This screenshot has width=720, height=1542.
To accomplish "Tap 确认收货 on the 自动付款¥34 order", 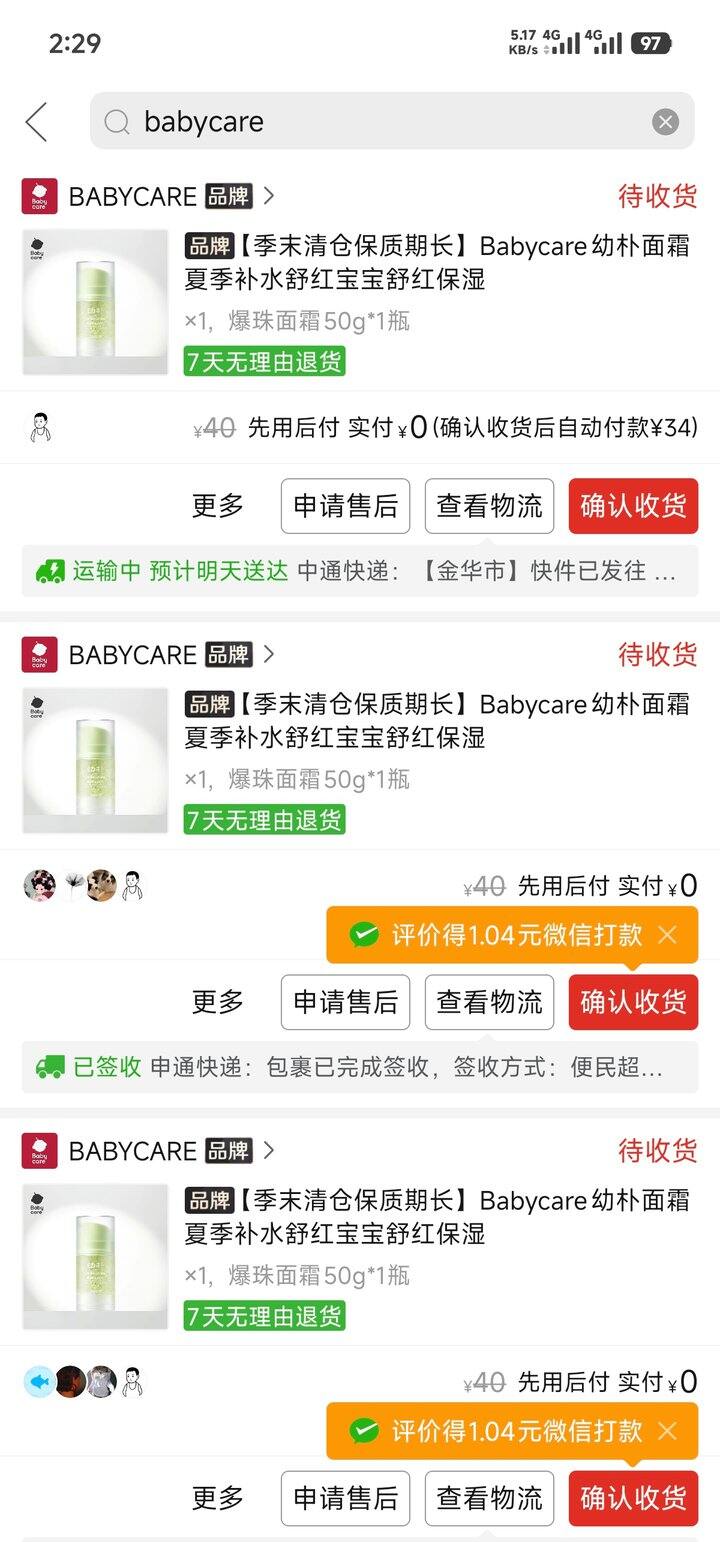I will coord(633,506).
